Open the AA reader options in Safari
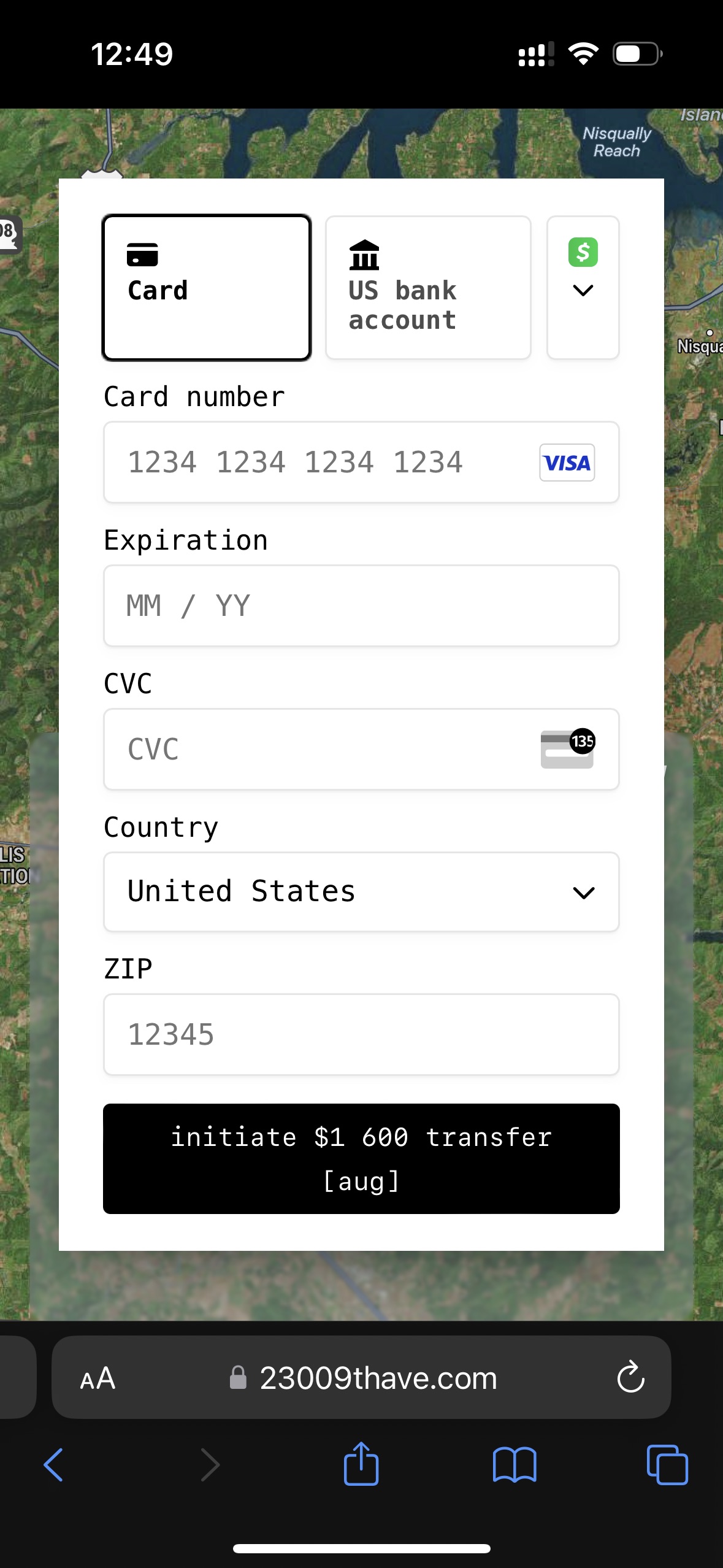The height and width of the screenshot is (1568, 723). pyautogui.click(x=98, y=1378)
